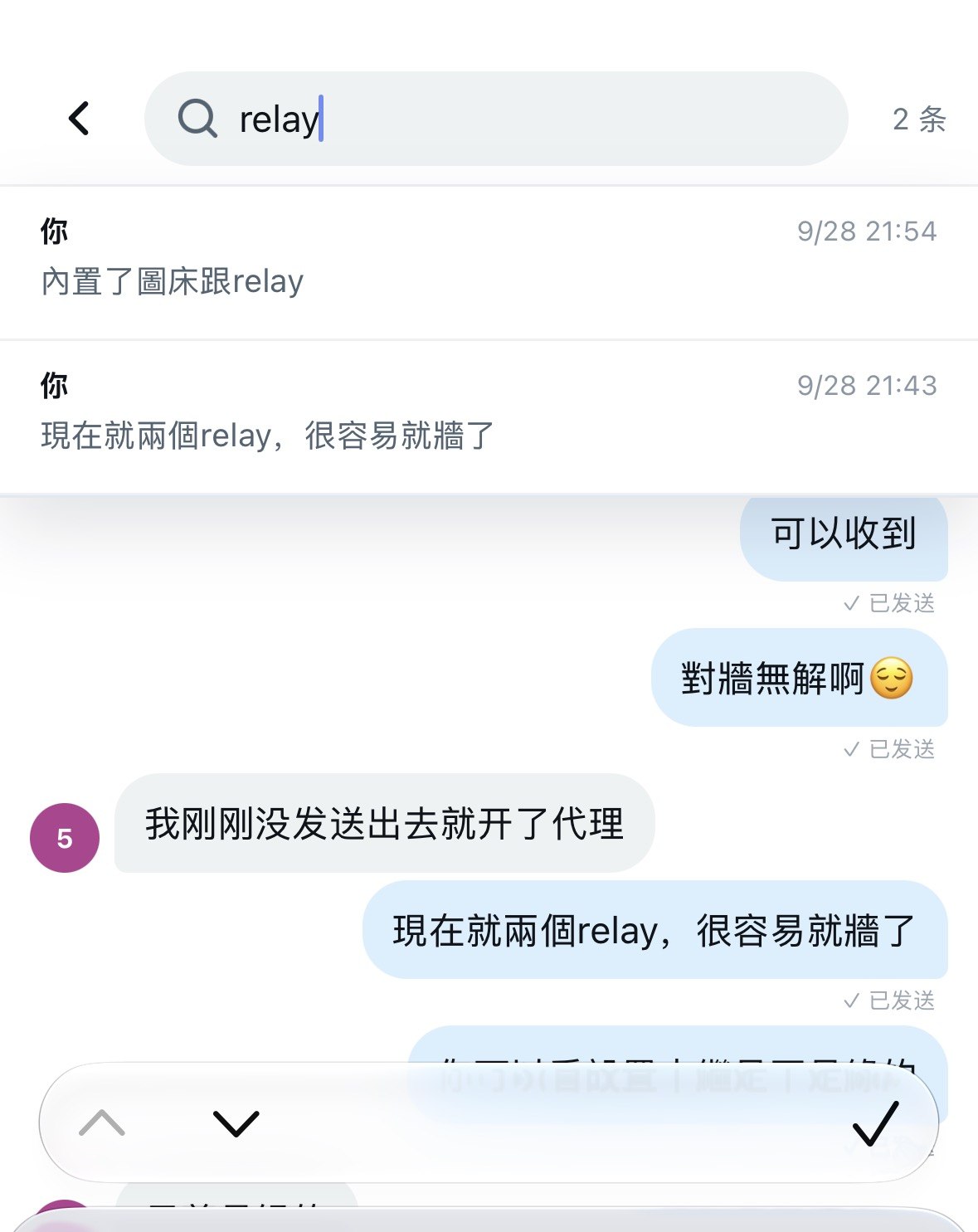
Task: Jump to the previous result with the up arrow
Action: (x=101, y=1123)
